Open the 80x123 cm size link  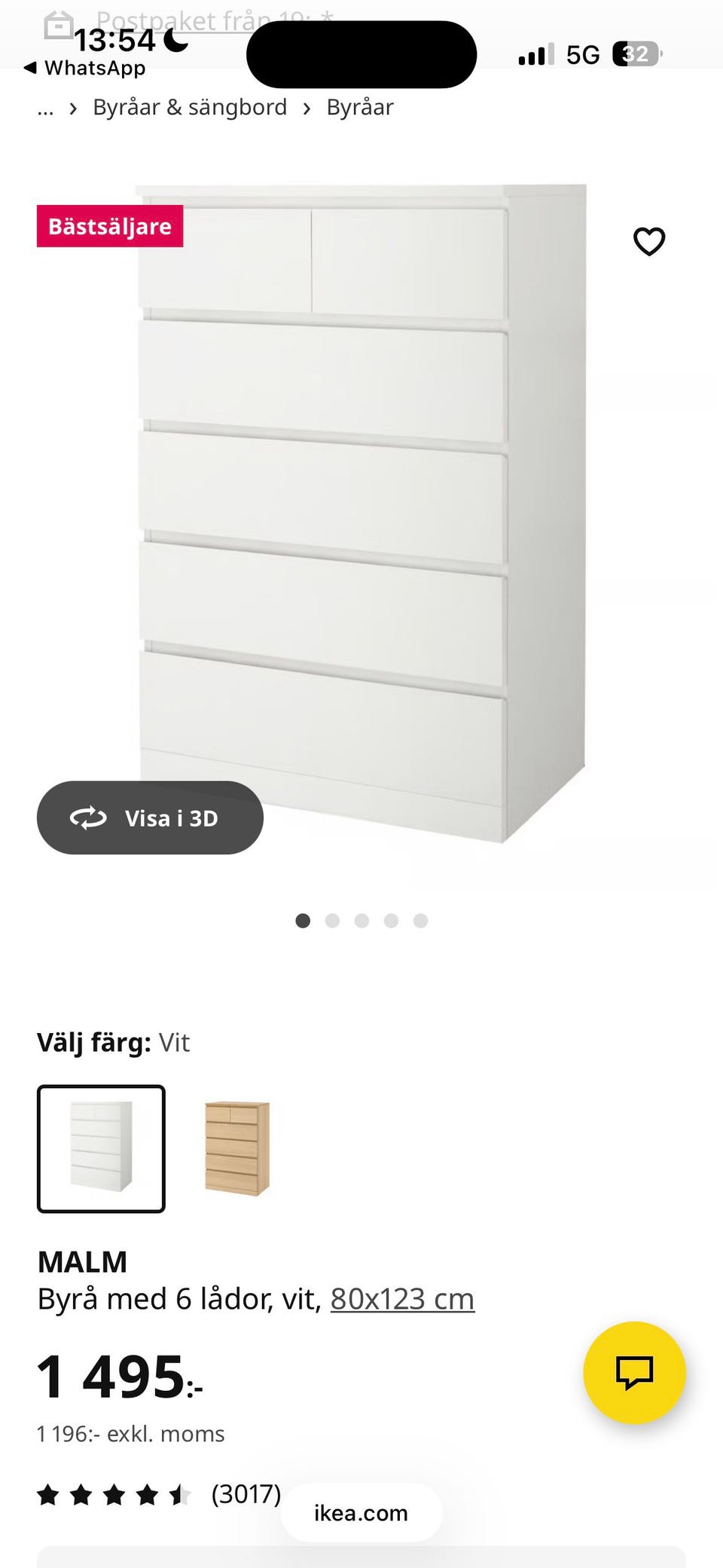tap(402, 1299)
